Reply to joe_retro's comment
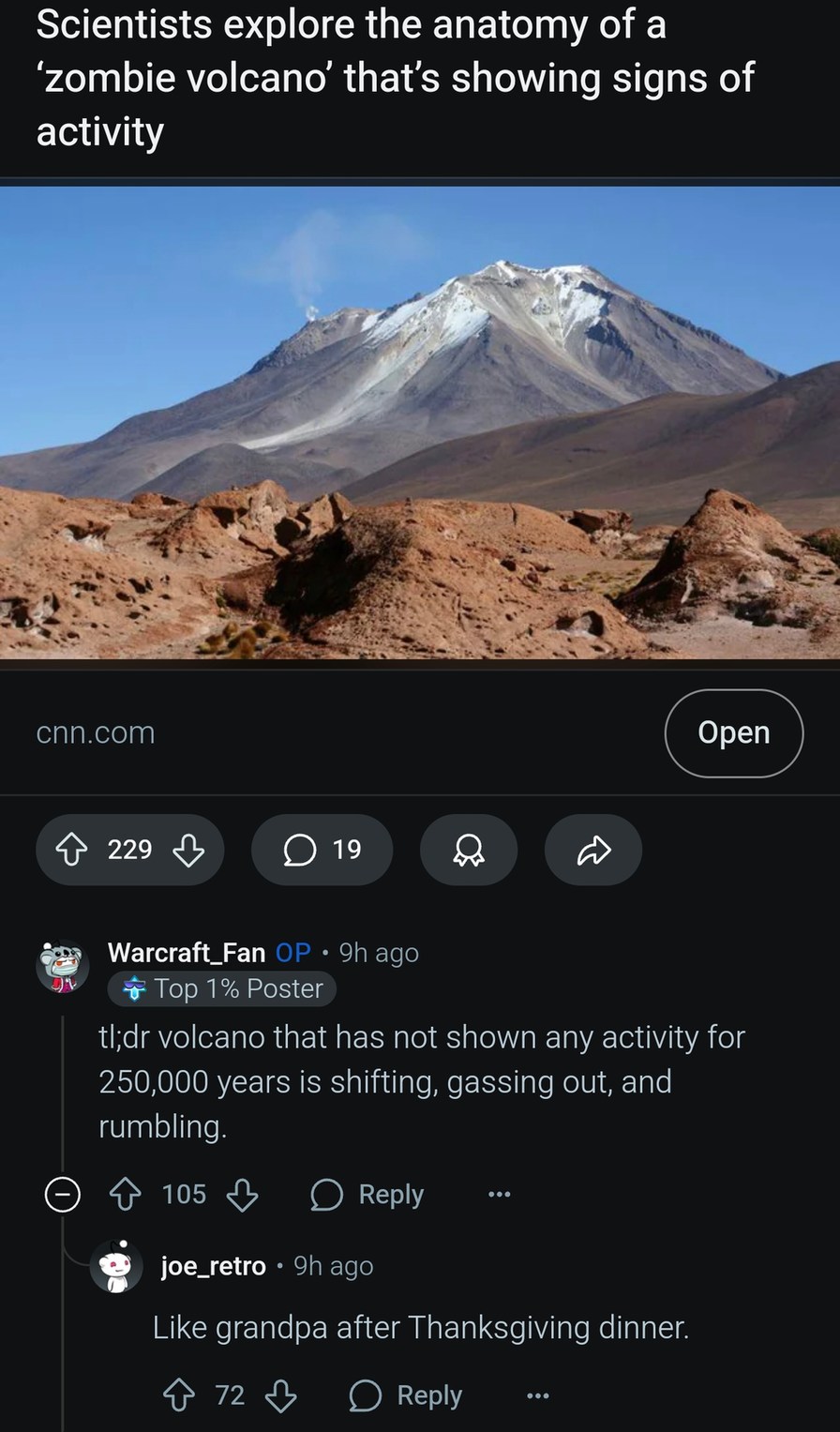Viewport: 840px width, 1432px height. [406, 1395]
